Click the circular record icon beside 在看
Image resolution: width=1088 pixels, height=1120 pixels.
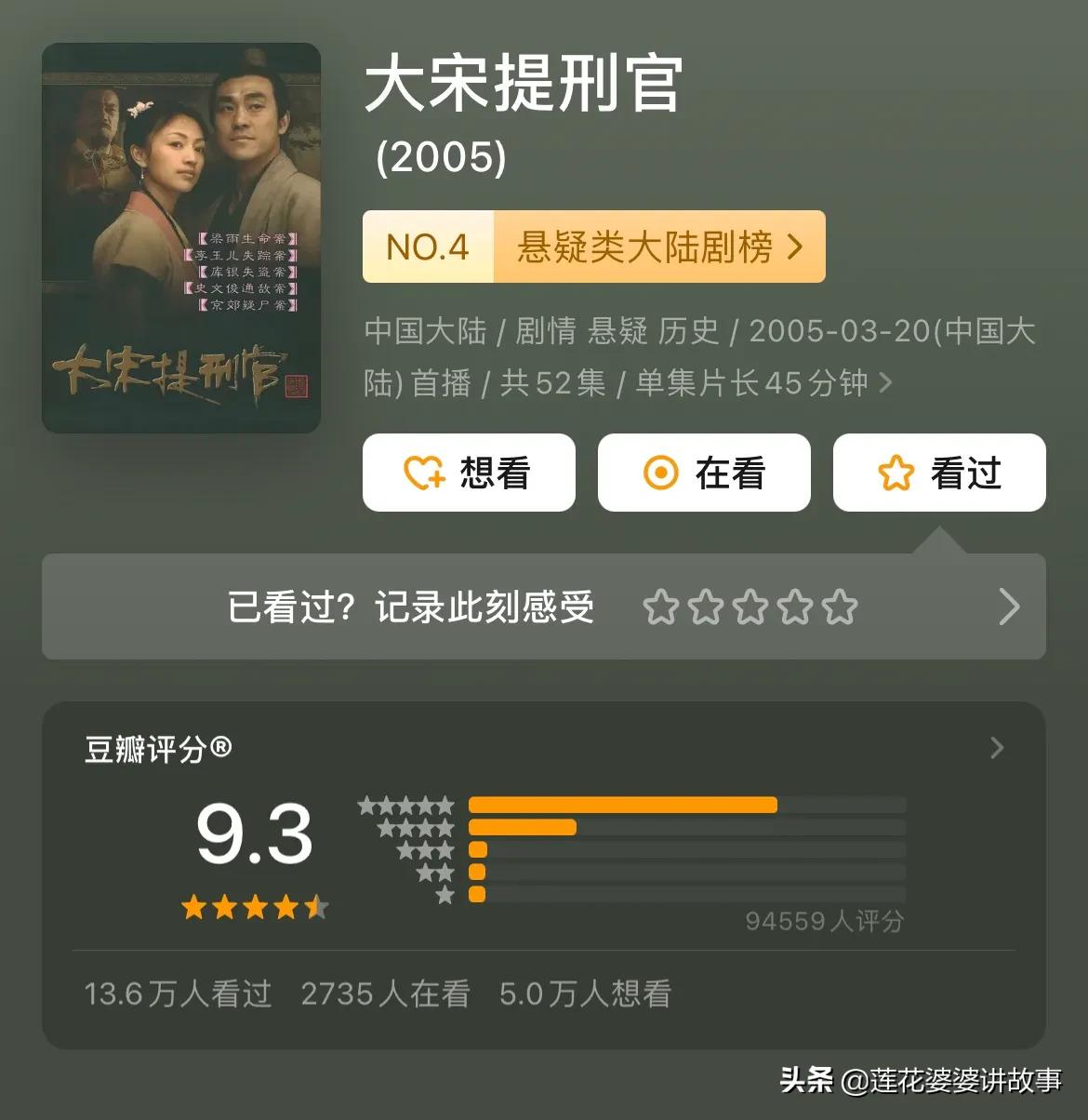click(660, 473)
